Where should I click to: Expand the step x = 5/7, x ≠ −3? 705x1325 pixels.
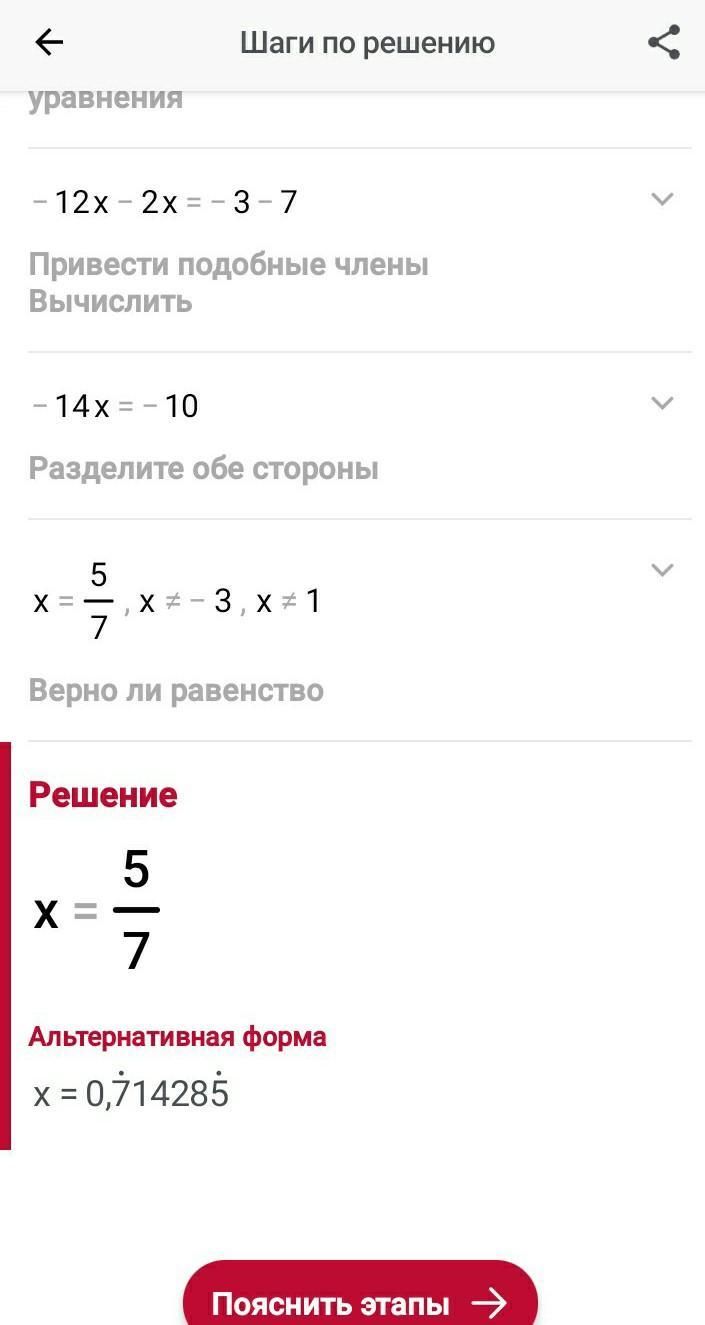pyautogui.click(x=661, y=570)
